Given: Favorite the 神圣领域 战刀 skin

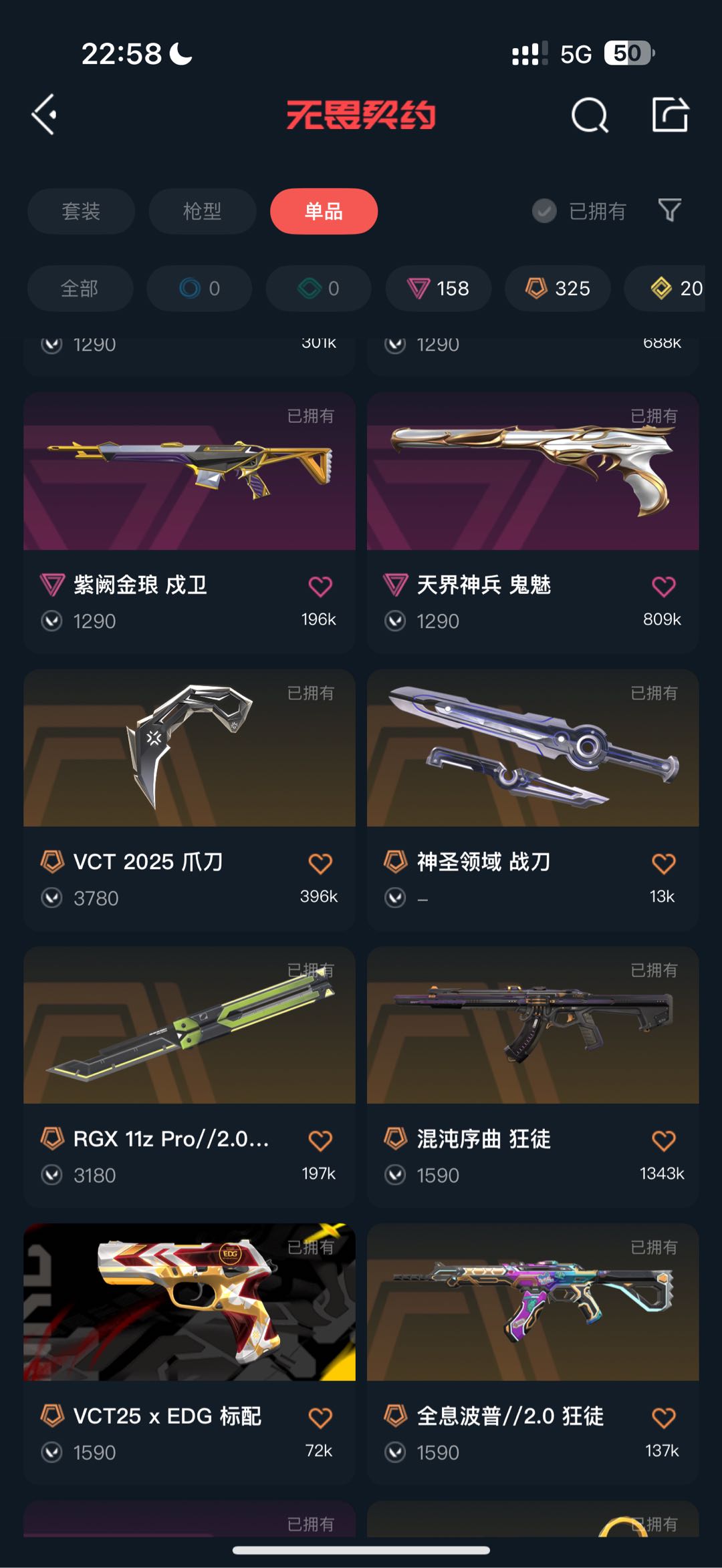Looking at the screenshot, I should (663, 863).
